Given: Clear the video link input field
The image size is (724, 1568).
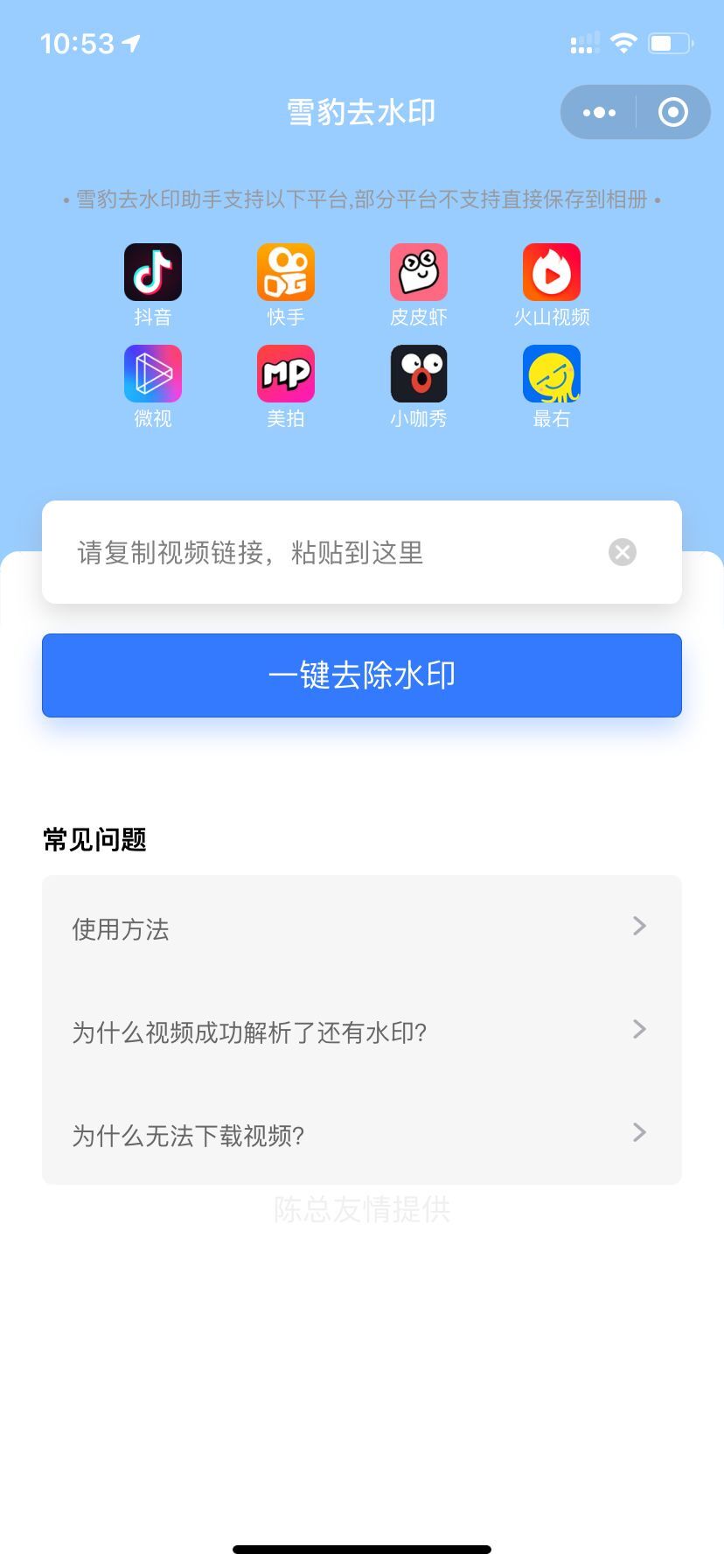Looking at the screenshot, I should click(622, 552).
